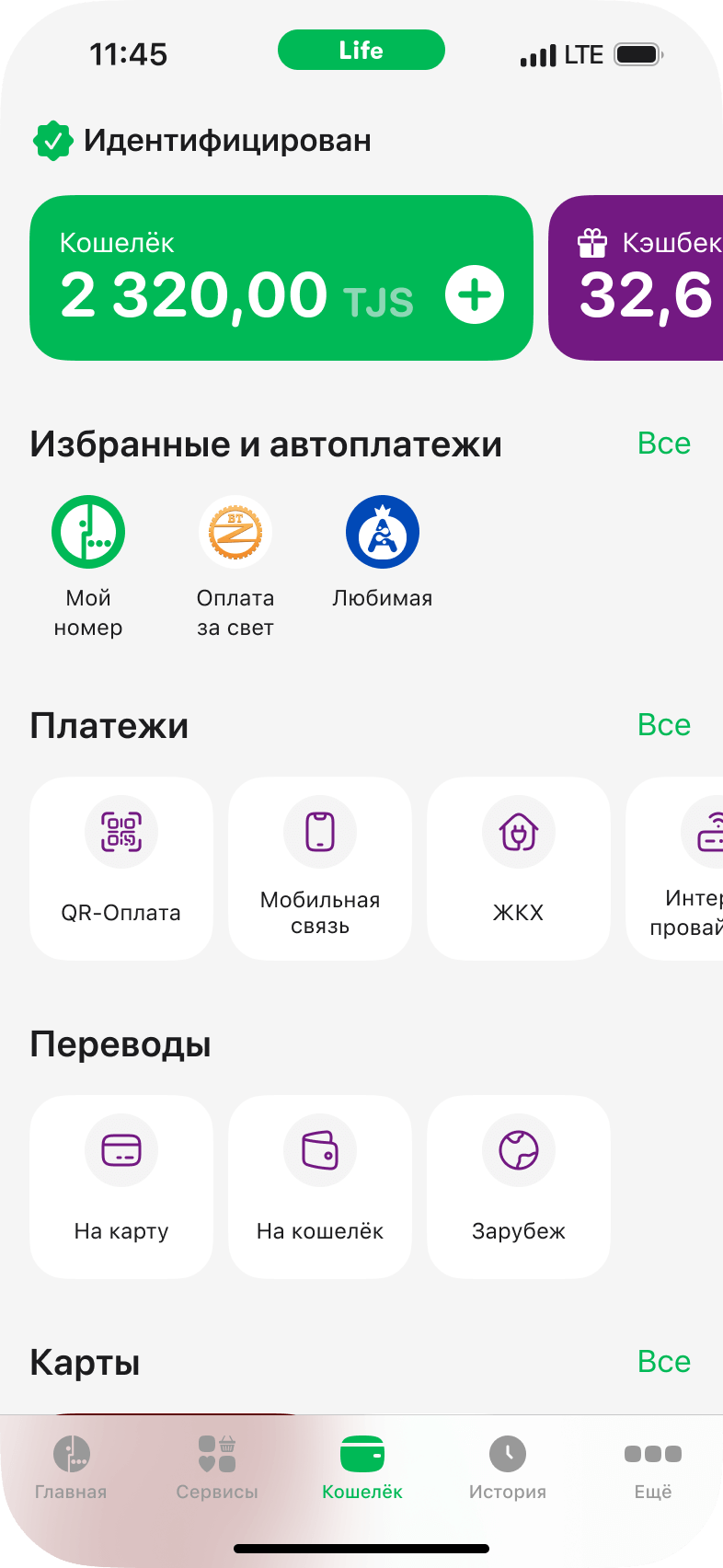
Task: Open the Сервисы tab
Action: (x=216, y=1470)
